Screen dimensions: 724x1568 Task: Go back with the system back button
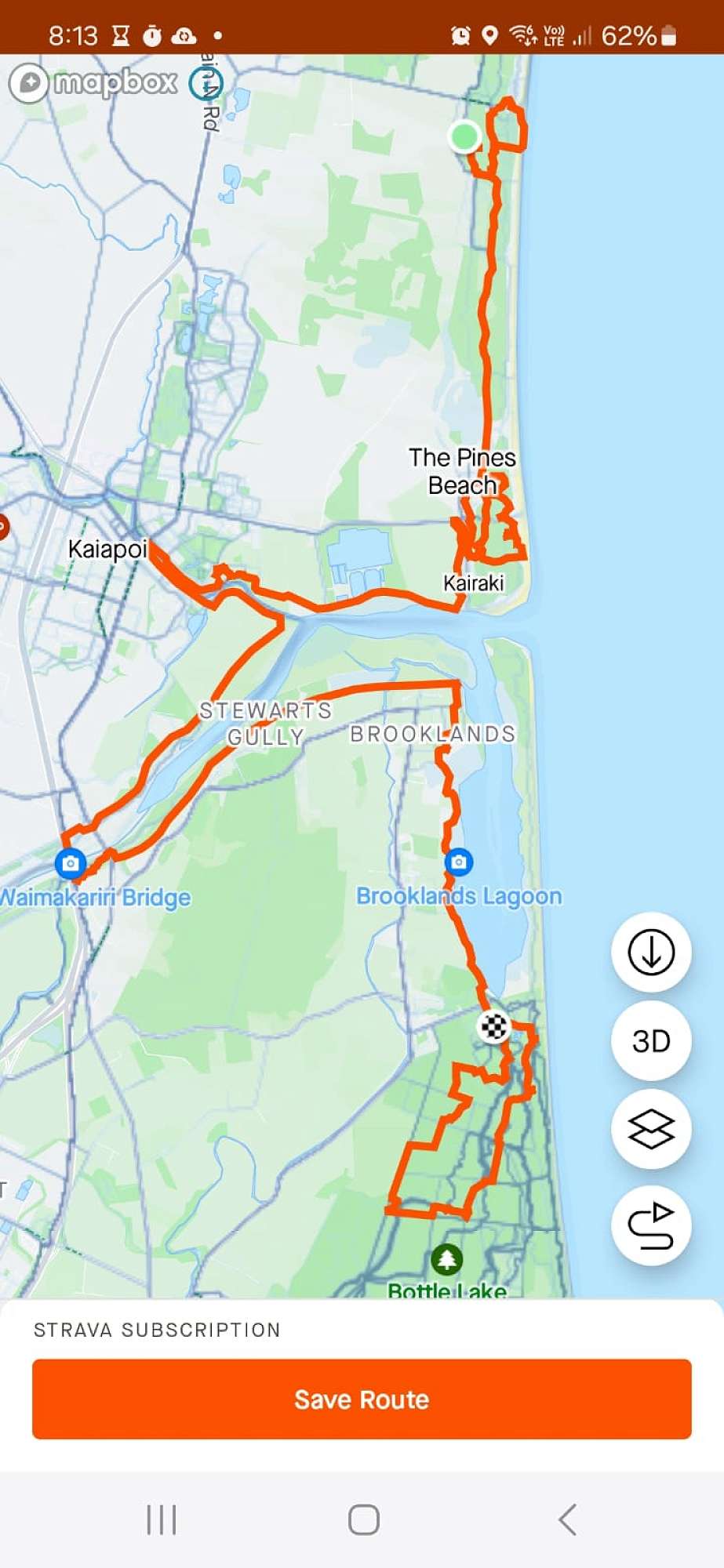point(567,1519)
